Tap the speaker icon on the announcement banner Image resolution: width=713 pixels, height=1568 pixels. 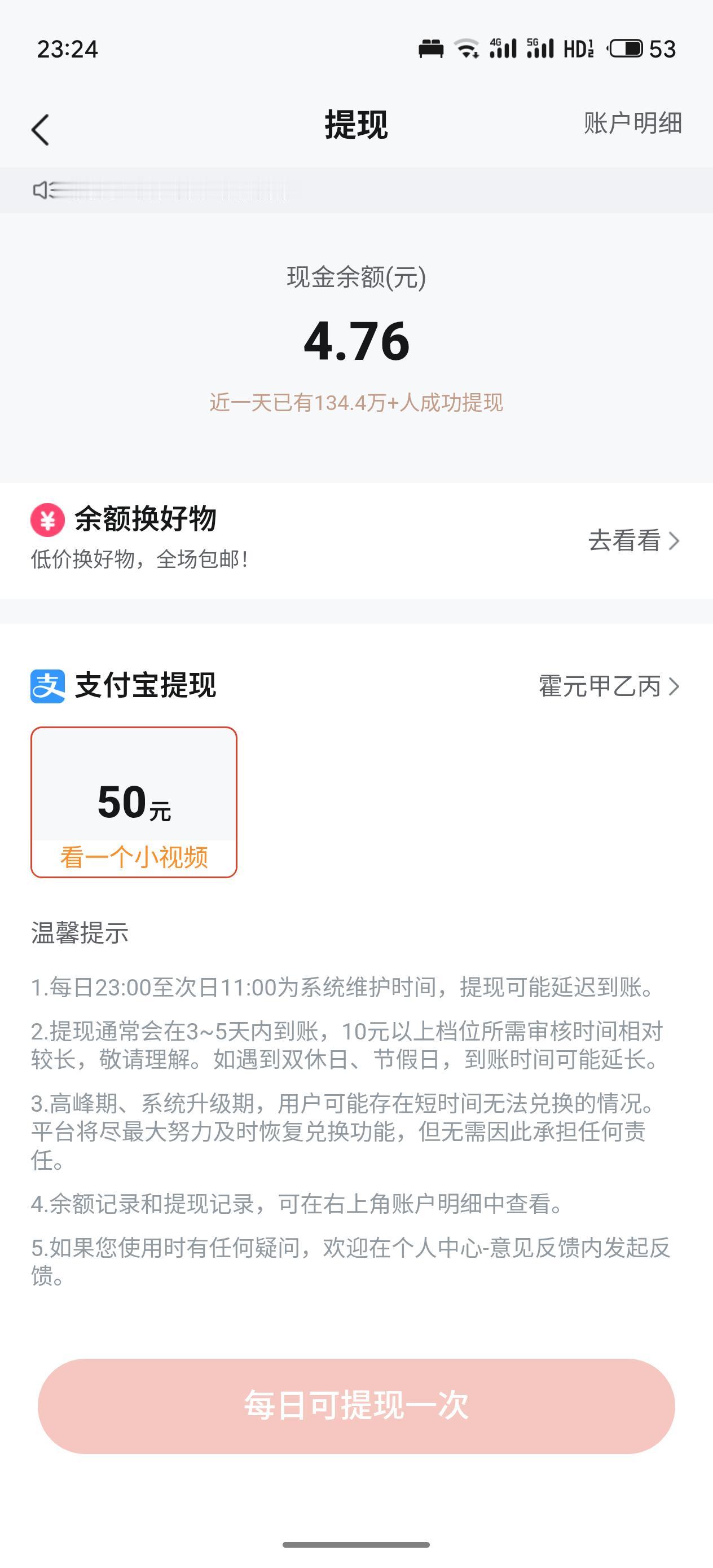40,191
